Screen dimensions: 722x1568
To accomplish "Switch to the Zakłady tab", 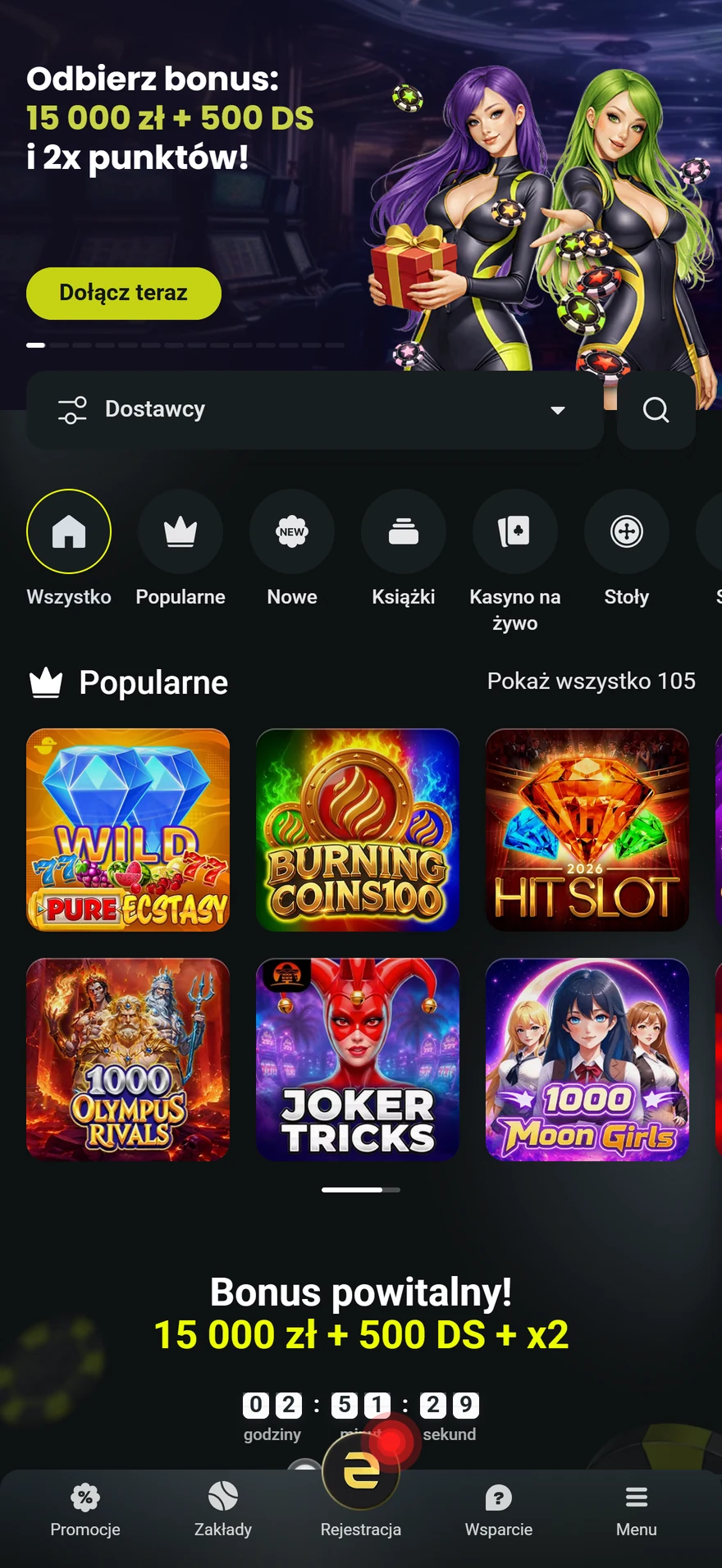I will (x=223, y=1511).
